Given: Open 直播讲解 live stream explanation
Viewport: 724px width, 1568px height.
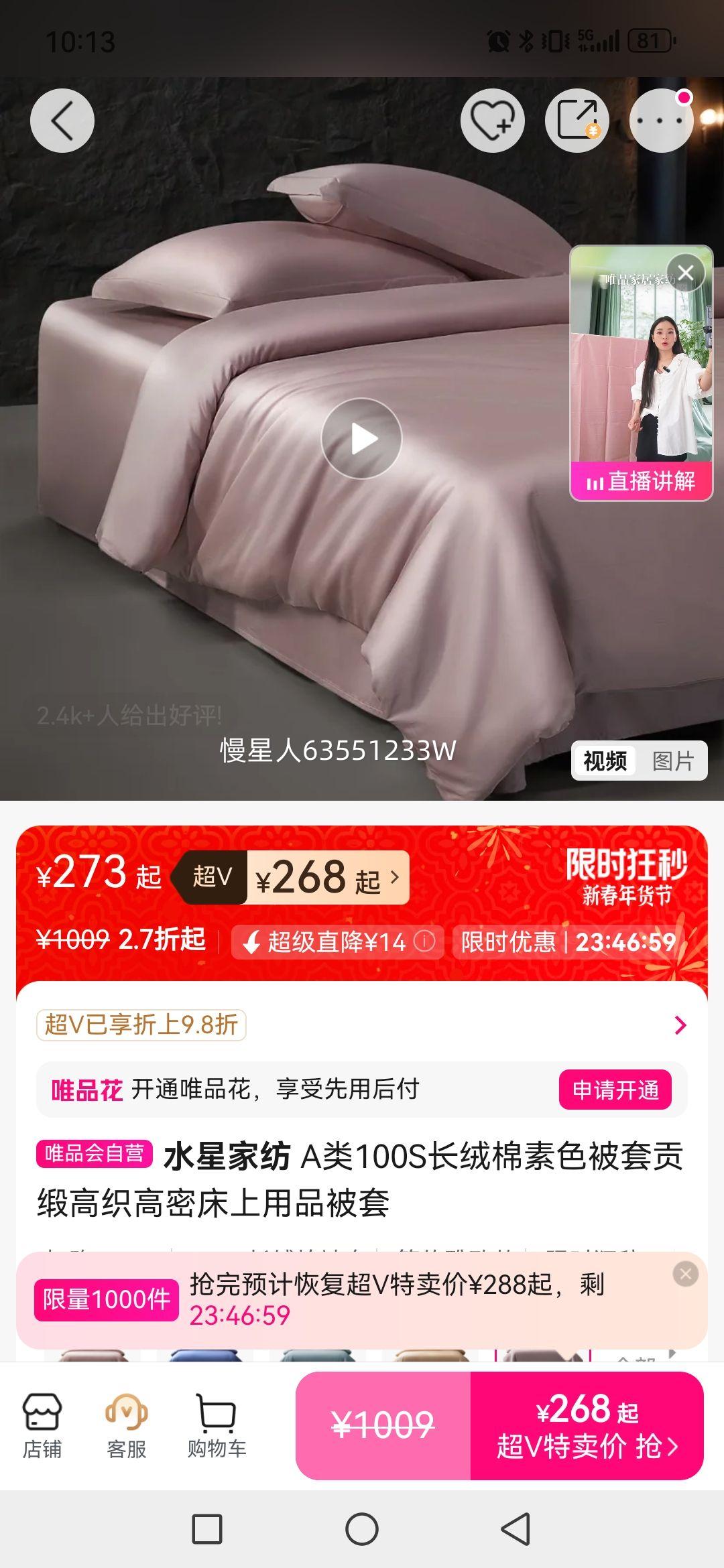Looking at the screenshot, I should [640, 480].
